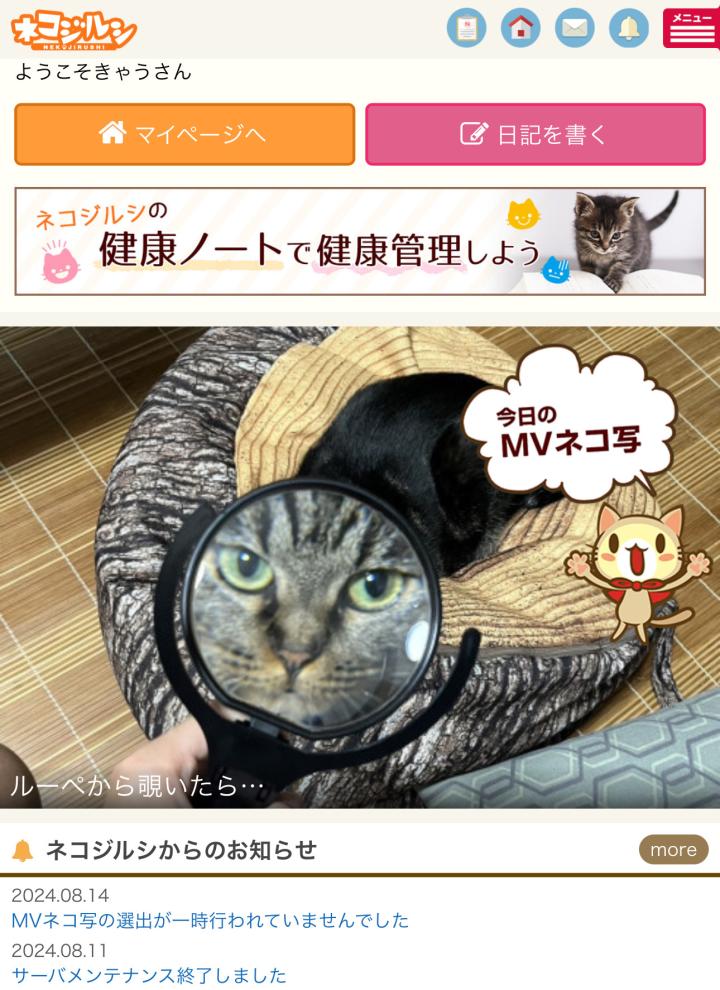Tap the ネコジルシ logo

73,31
